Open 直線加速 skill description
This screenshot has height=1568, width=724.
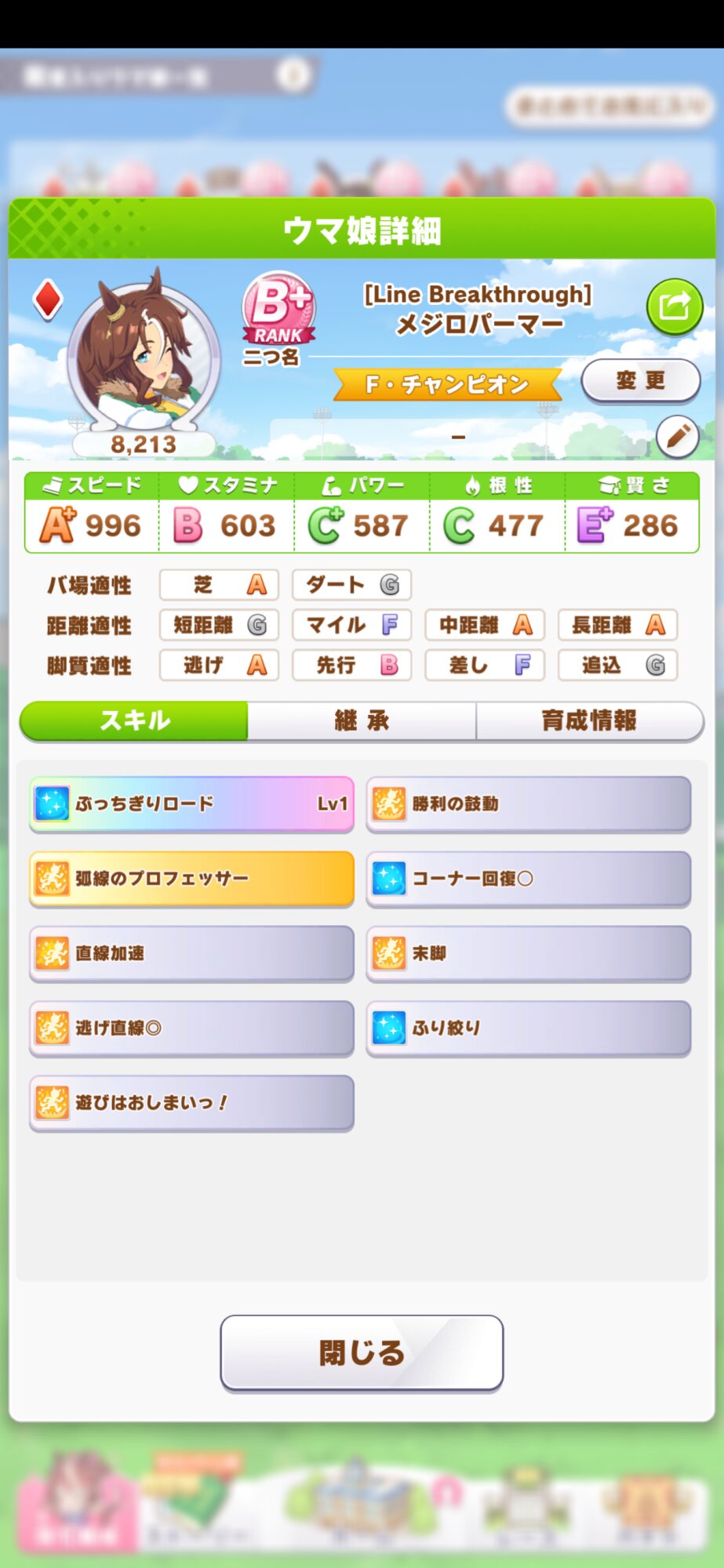[x=191, y=953]
